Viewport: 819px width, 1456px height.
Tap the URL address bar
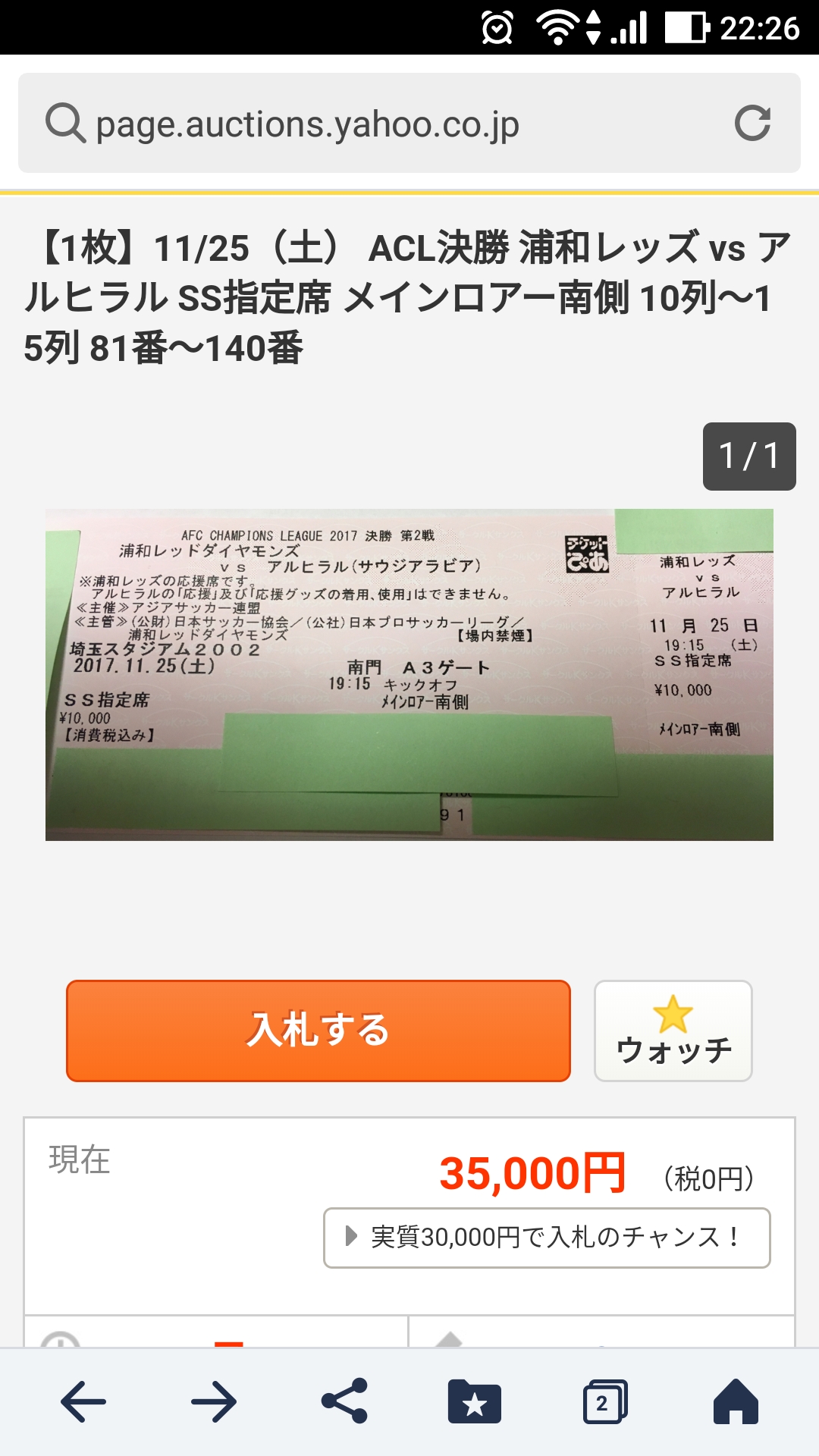(379, 124)
